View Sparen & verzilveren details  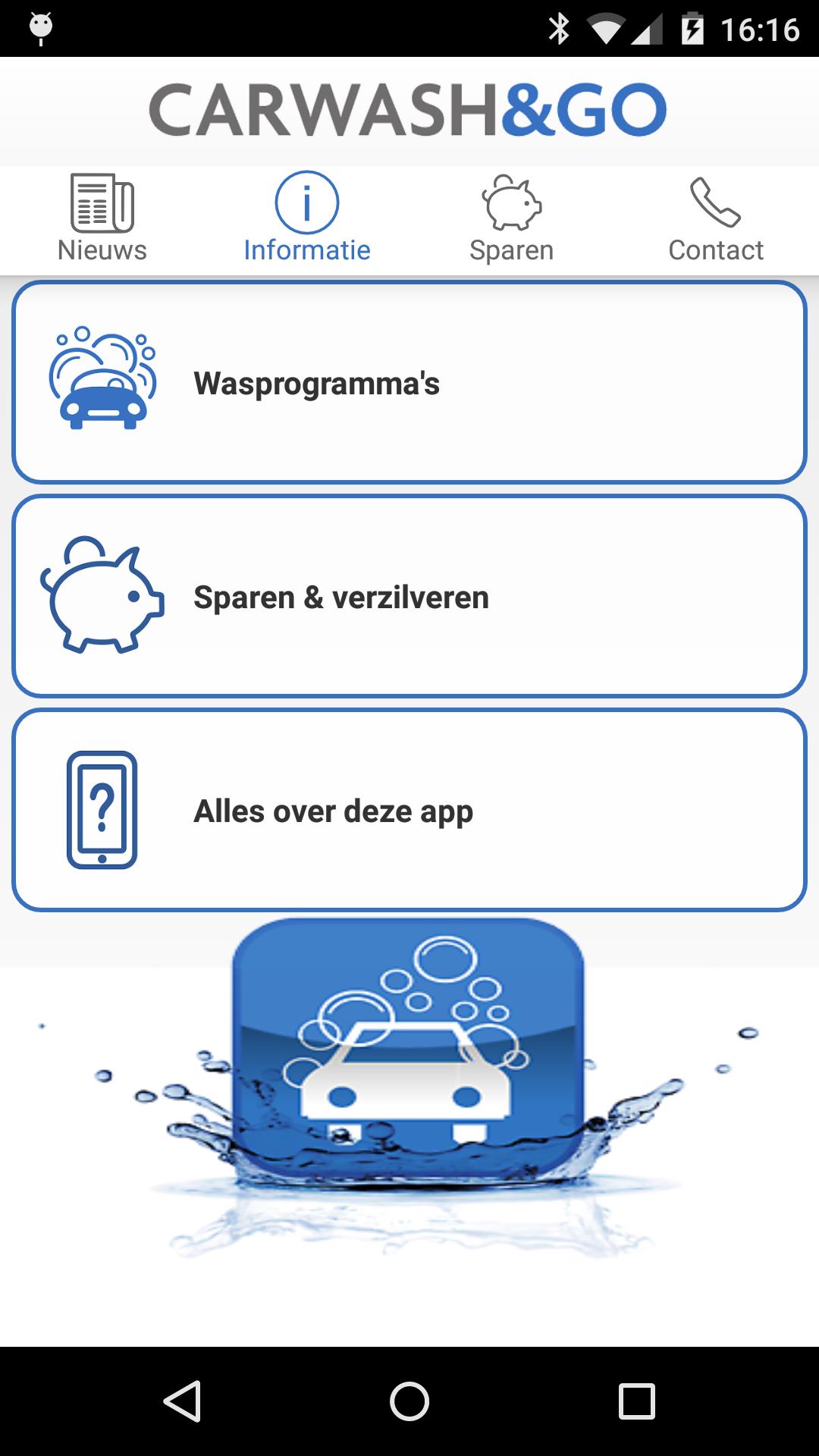click(x=409, y=597)
